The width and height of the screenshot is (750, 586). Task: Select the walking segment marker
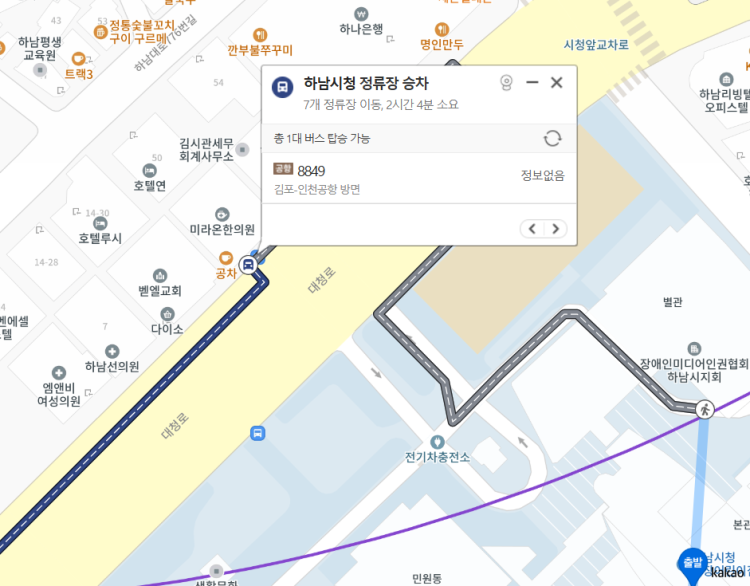tap(705, 408)
